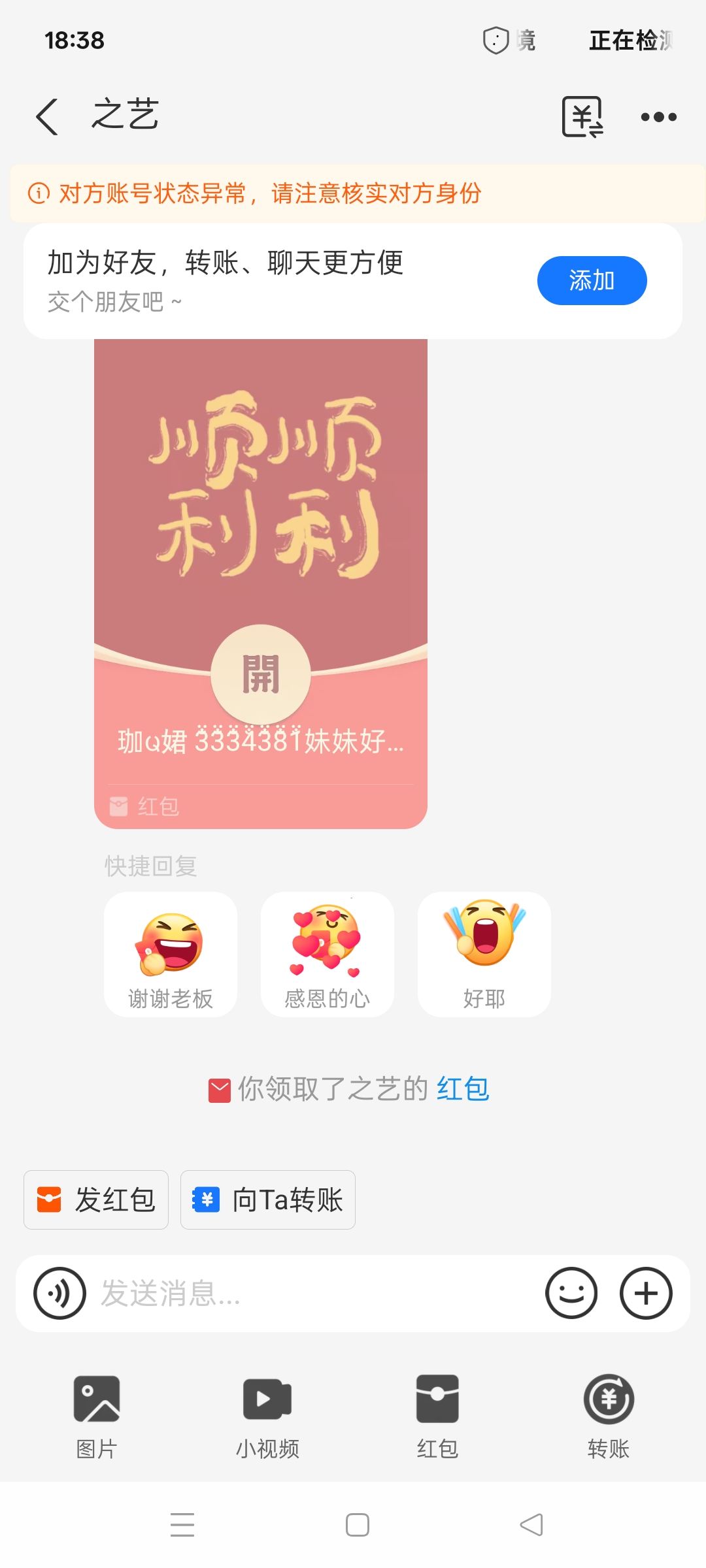Screen dimensions: 706x1568
Task: Tap the back arrow to exit chat
Action: click(46, 116)
